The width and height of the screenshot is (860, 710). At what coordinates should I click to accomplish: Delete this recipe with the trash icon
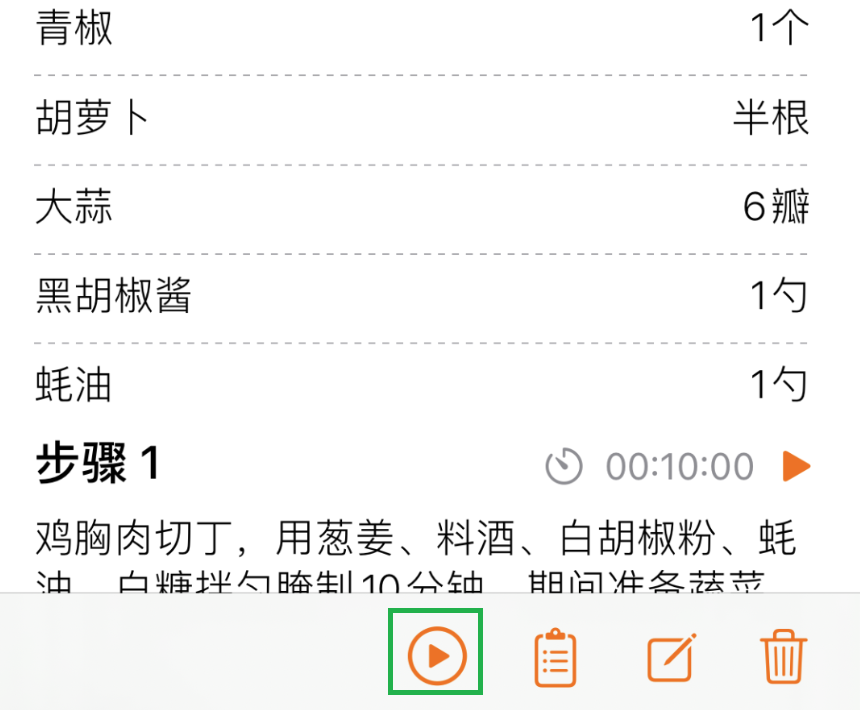784,657
